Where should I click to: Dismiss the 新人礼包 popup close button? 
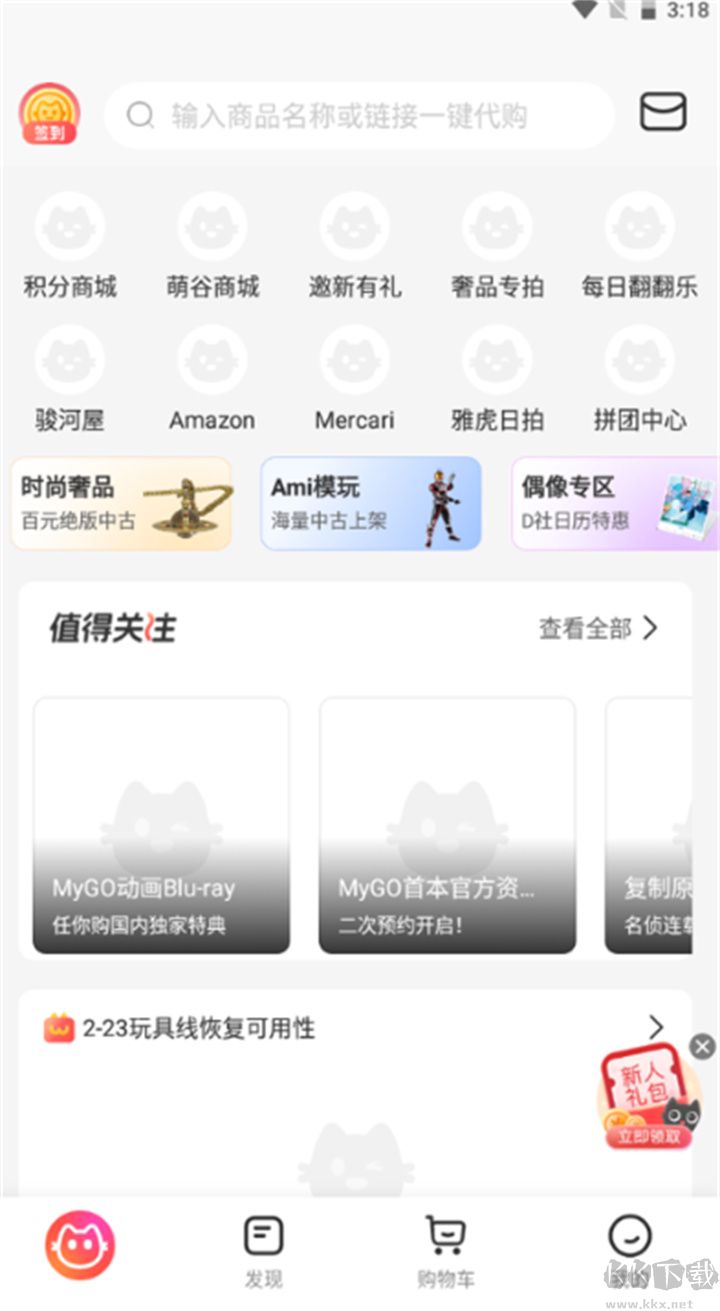point(701,1048)
